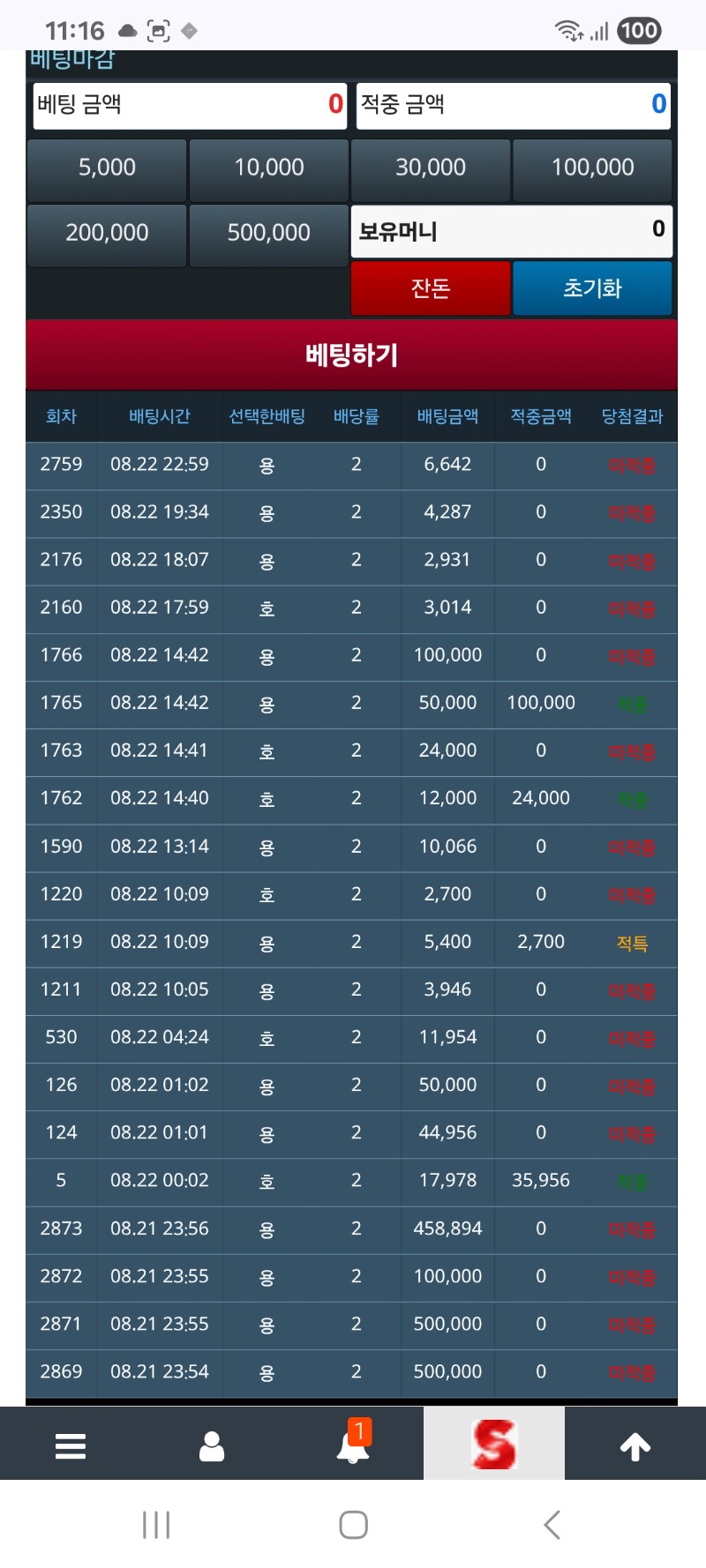The image size is (706, 1568).
Task: Open recent apps from the navigation bar
Action: coord(156,1525)
